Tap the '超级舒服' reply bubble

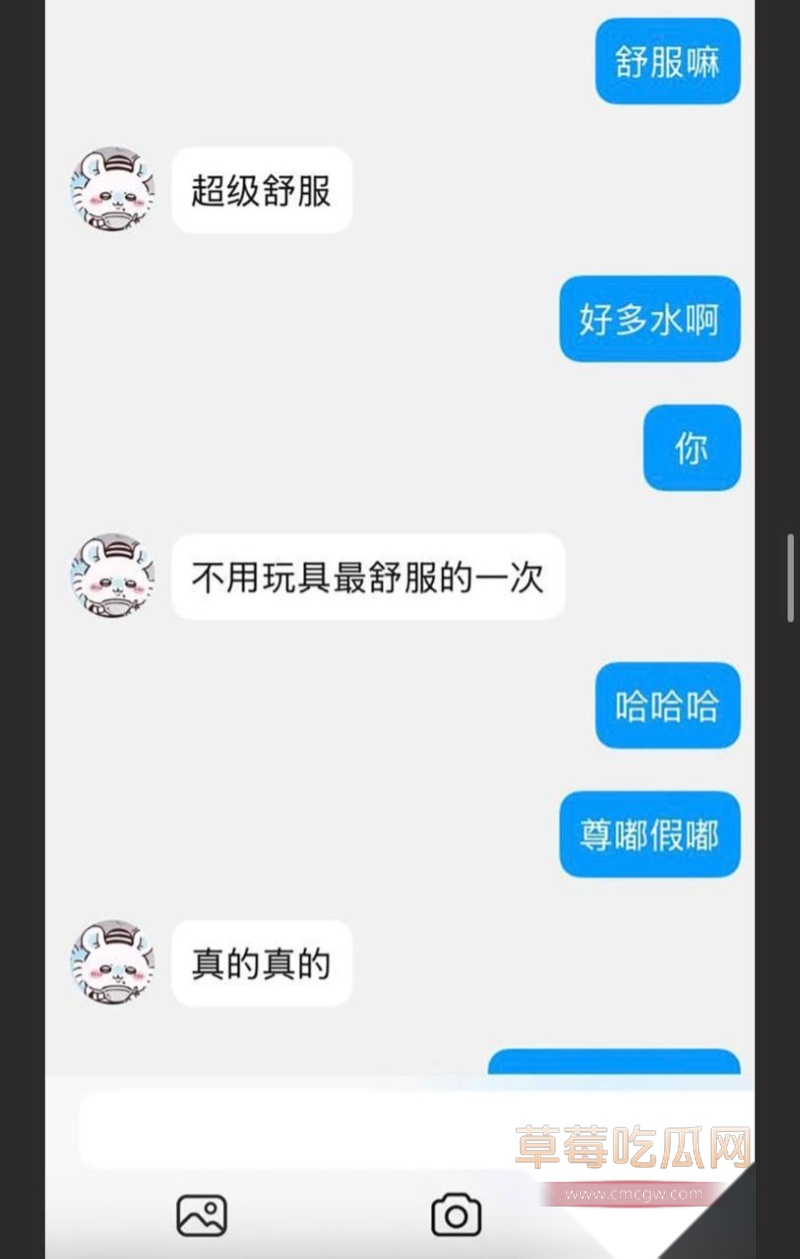pyautogui.click(x=261, y=190)
